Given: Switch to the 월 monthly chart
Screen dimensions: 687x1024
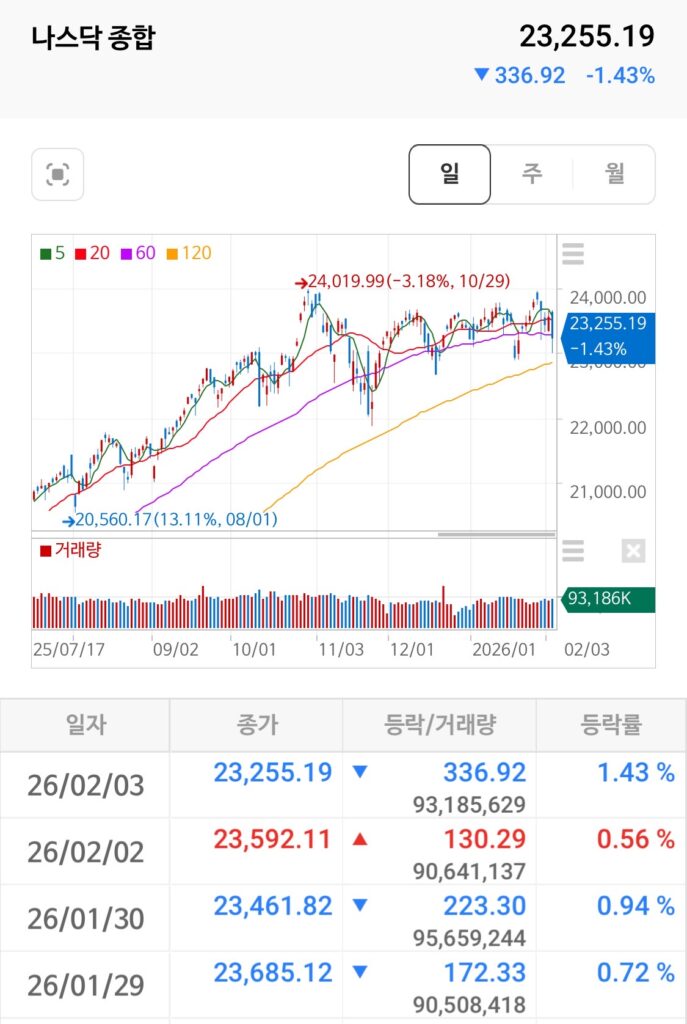Looking at the screenshot, I should tap(614, 174).
